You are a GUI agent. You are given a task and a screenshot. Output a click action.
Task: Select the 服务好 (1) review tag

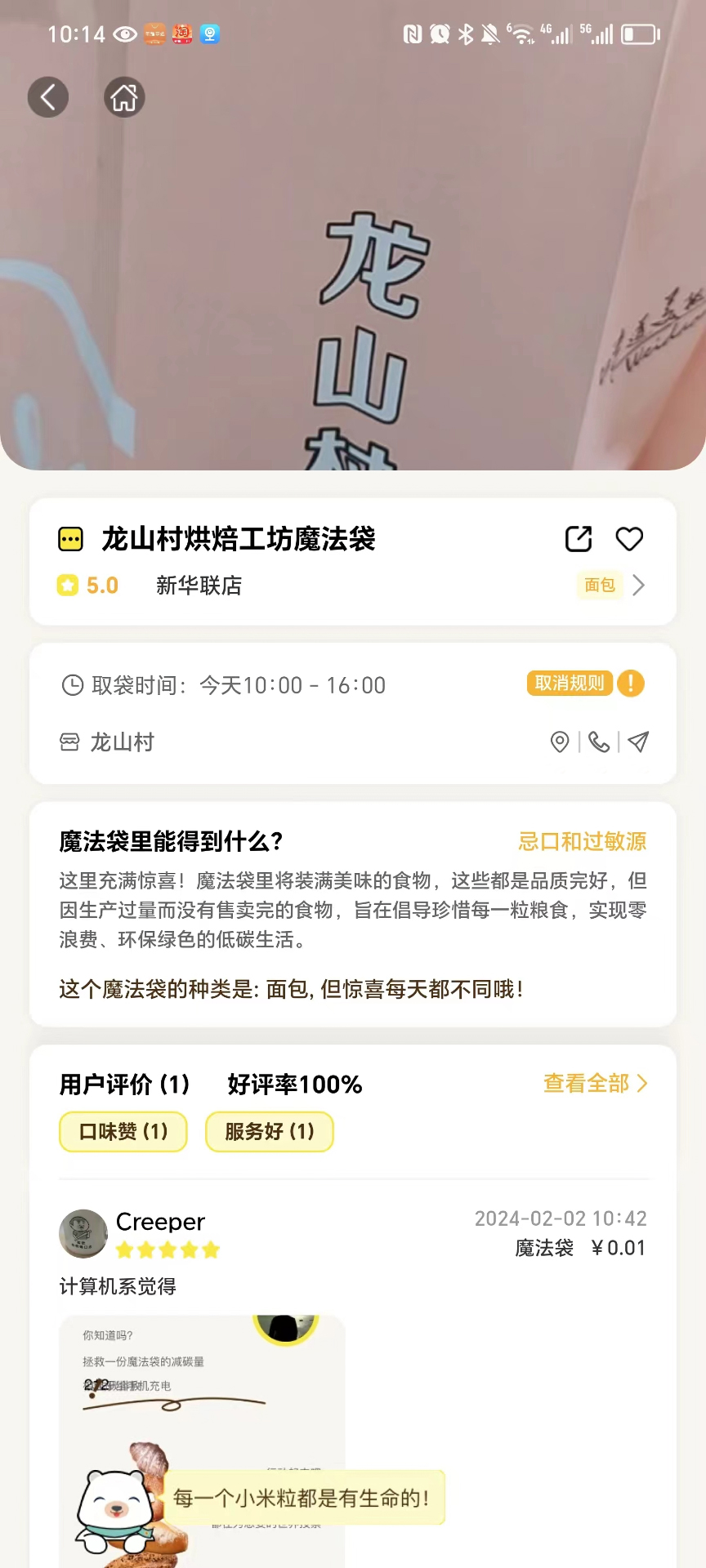269,1132
